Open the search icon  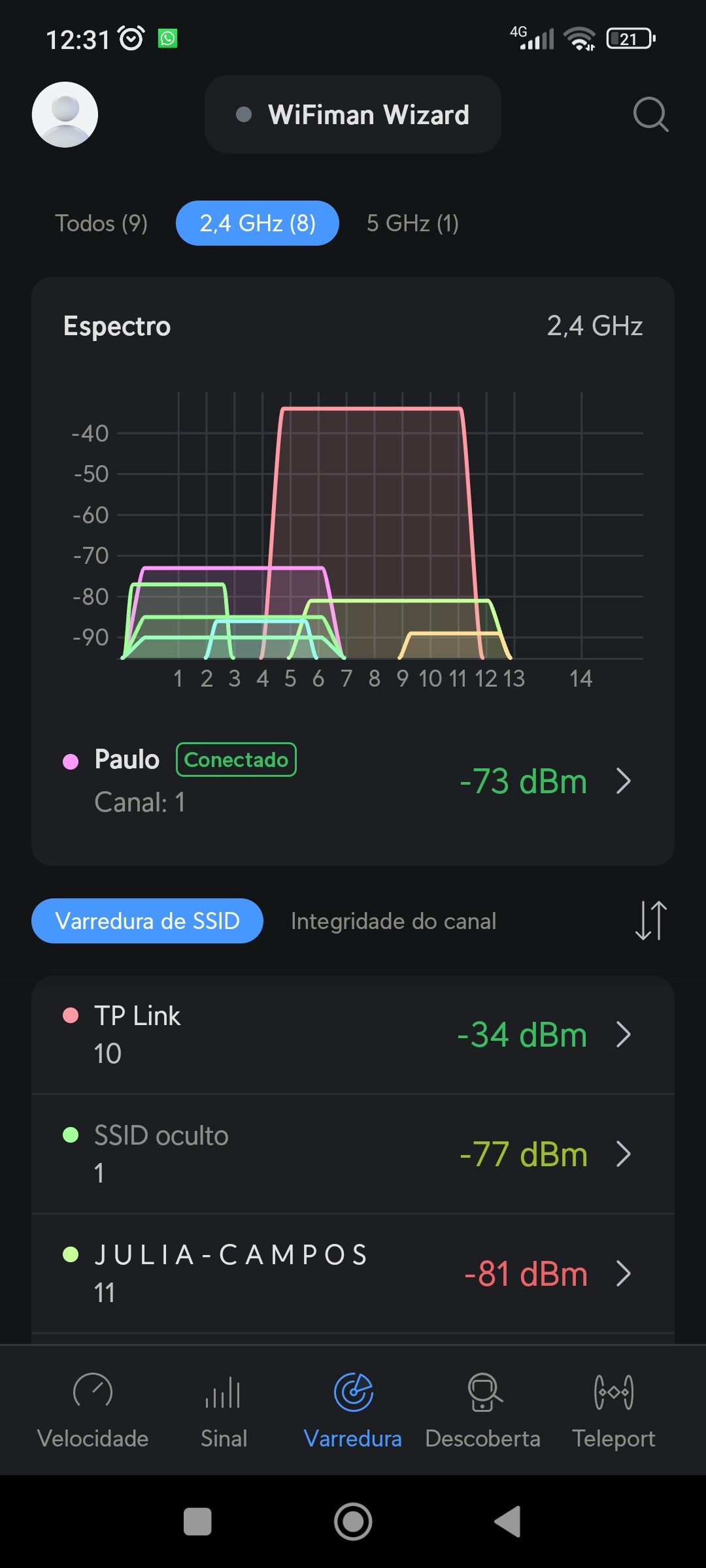tap(650, 114)
